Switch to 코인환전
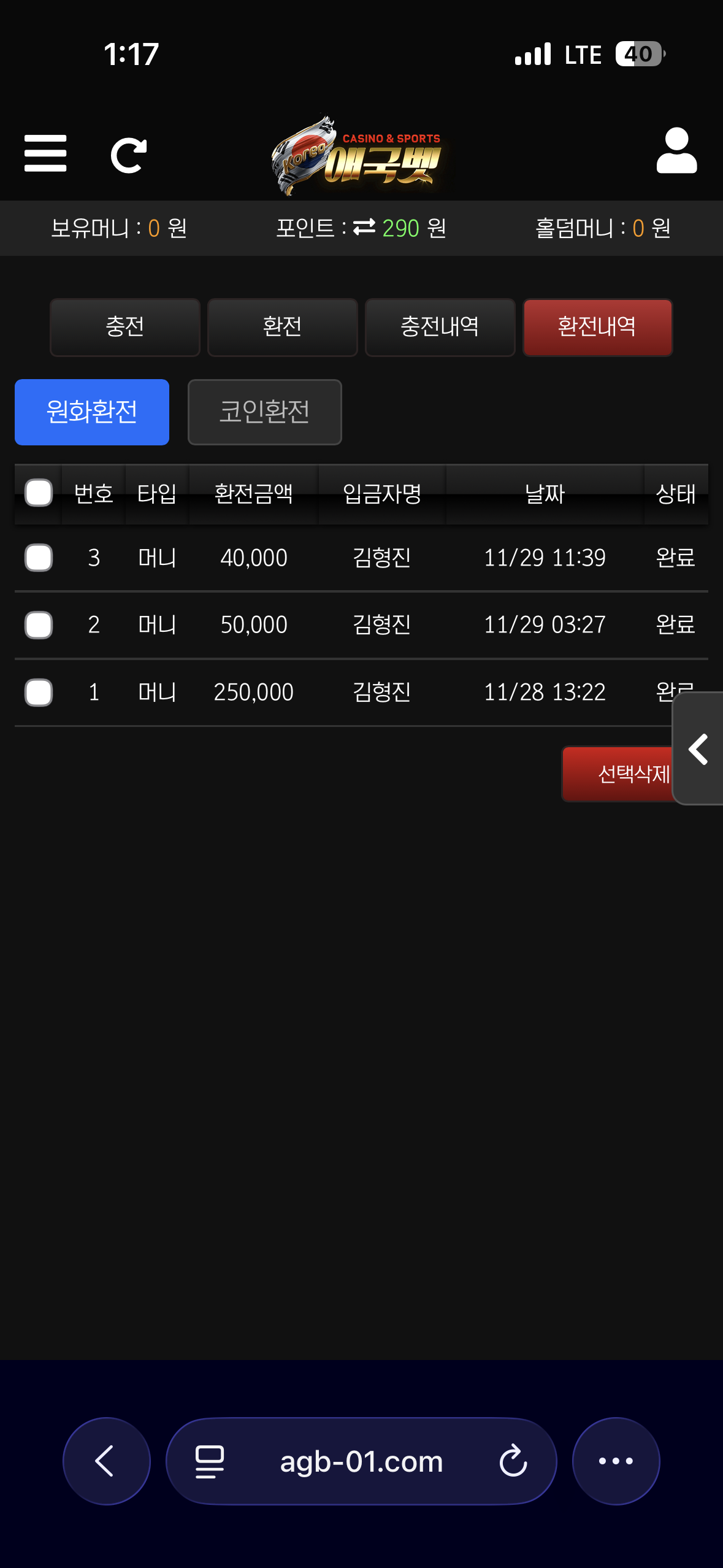Screen dimensions: 723x1568 (264, 412)
